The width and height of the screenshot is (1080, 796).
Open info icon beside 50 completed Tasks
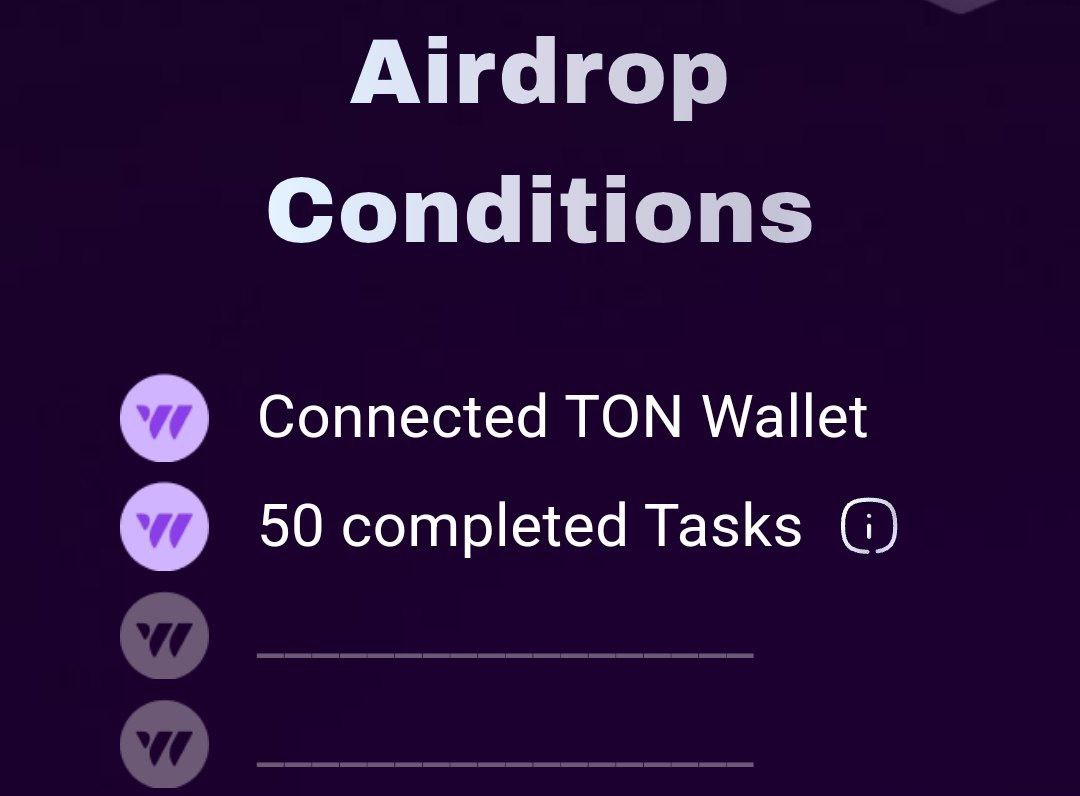(x=868, y=528)
